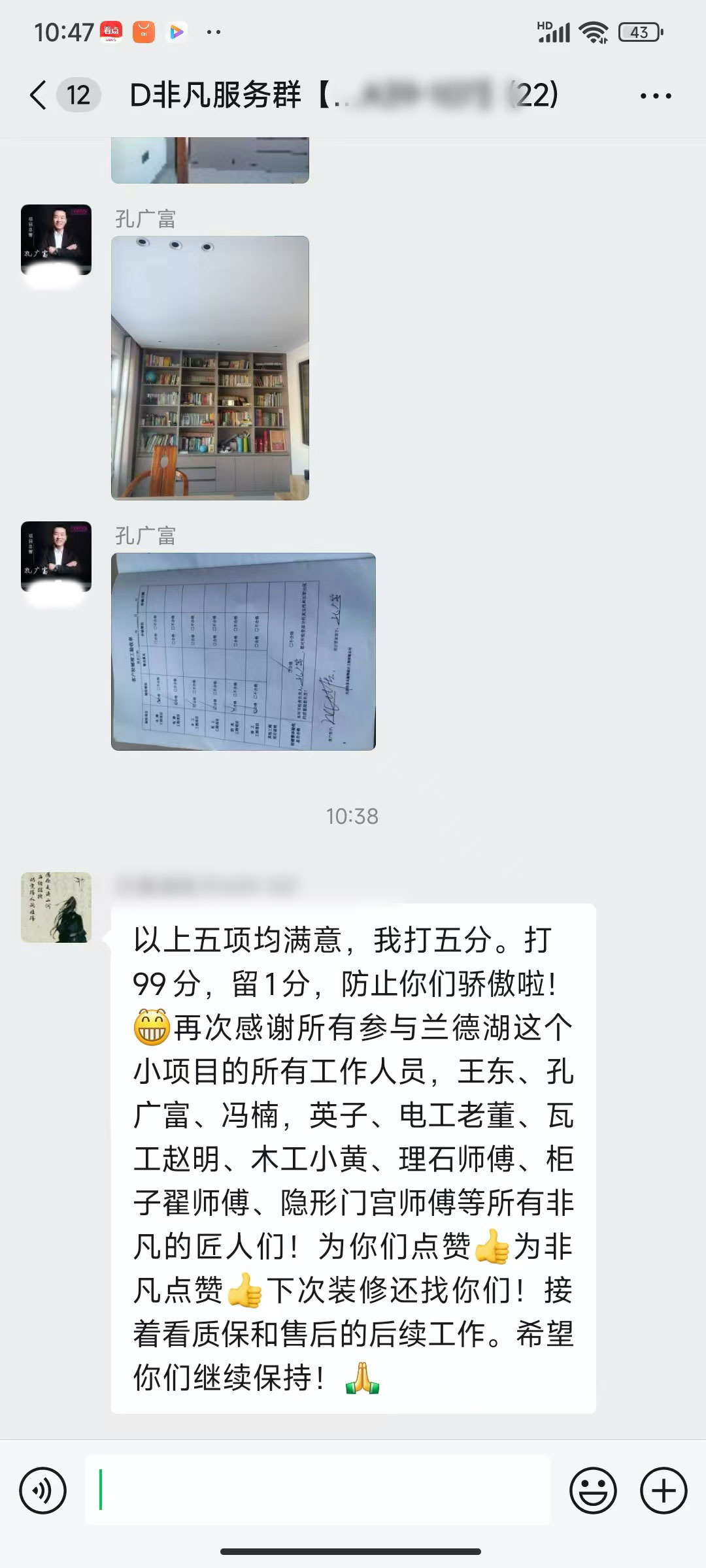The image size is (706, 1568).
Task: Open the plus attachment menu
Action: tap(663, 1491)
